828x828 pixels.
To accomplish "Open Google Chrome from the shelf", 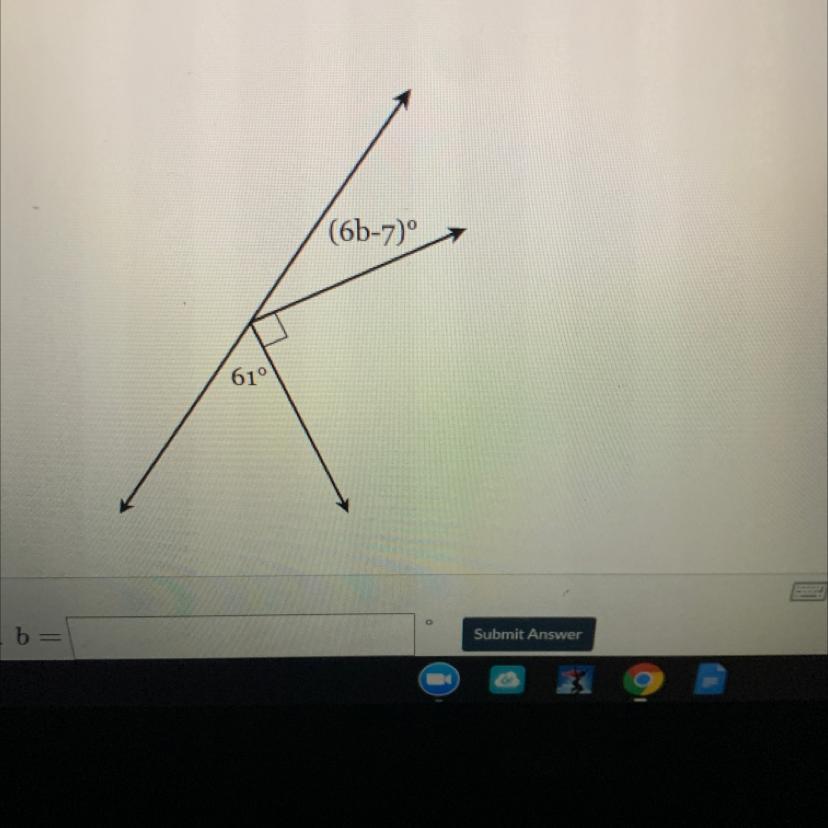I will [x=643, y=679].
